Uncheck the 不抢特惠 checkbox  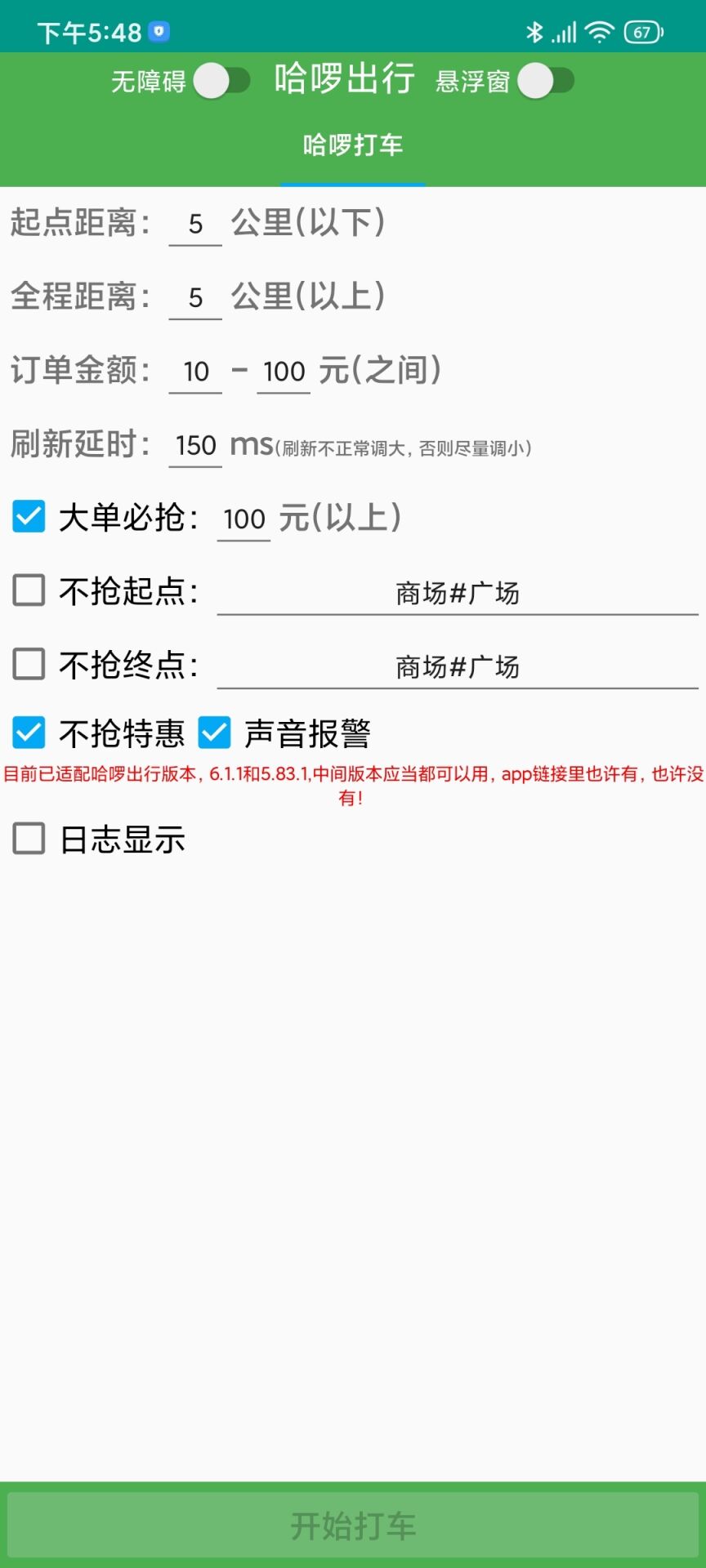coord(29,733)
